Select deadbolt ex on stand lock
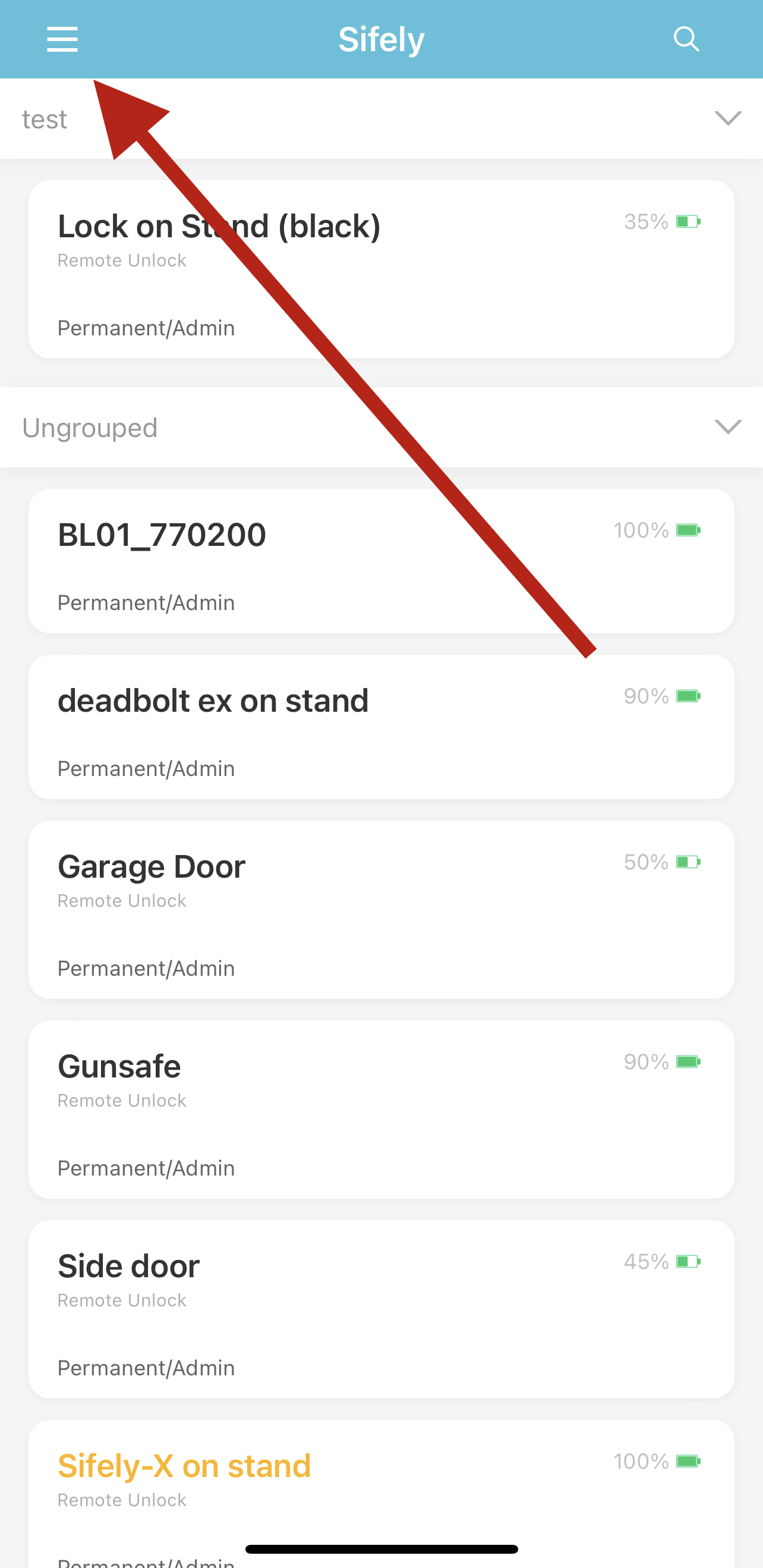The image size is (763, 1568). (381, 727)
